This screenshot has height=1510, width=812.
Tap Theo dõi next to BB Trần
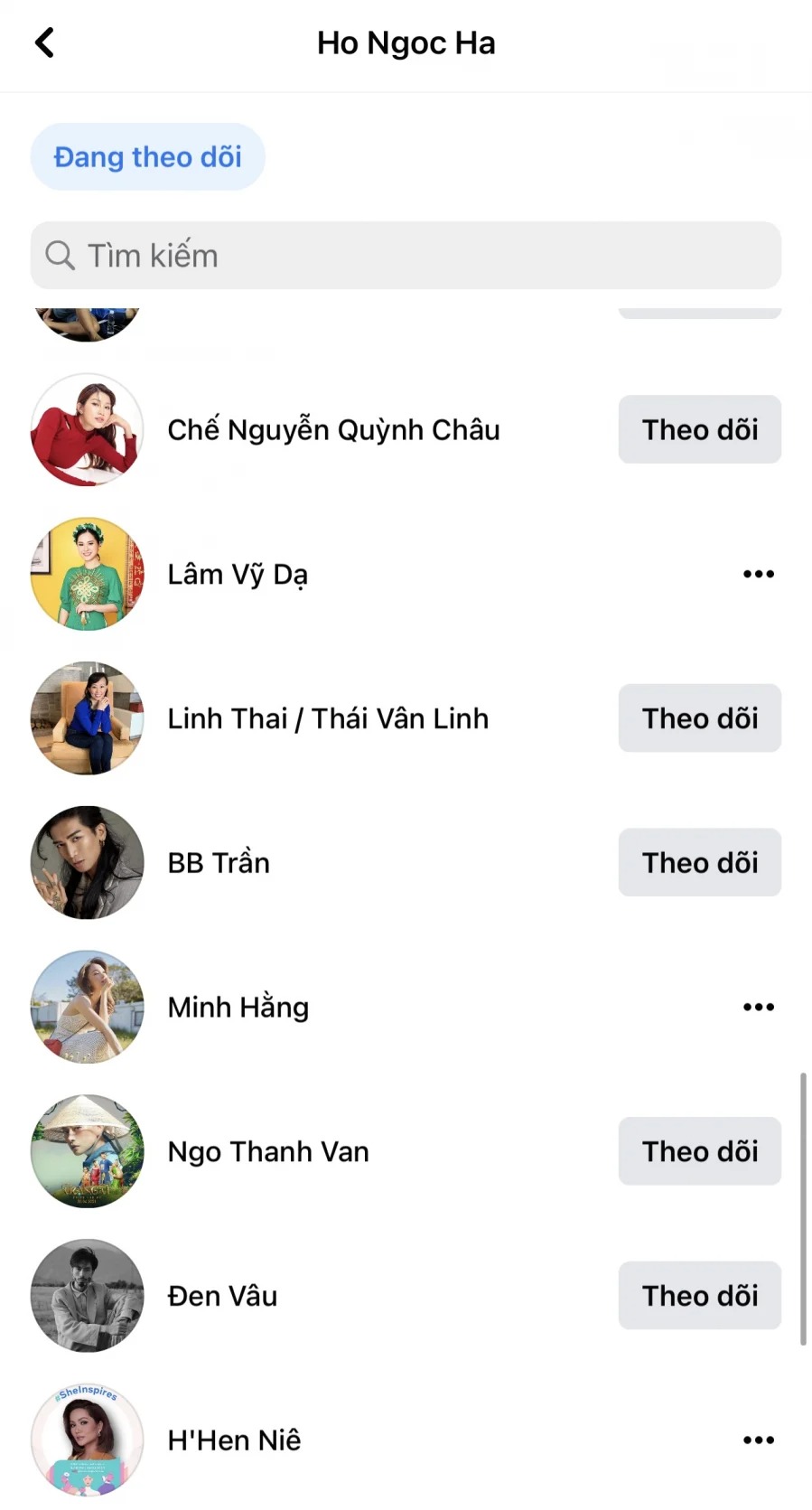(699, 863)
